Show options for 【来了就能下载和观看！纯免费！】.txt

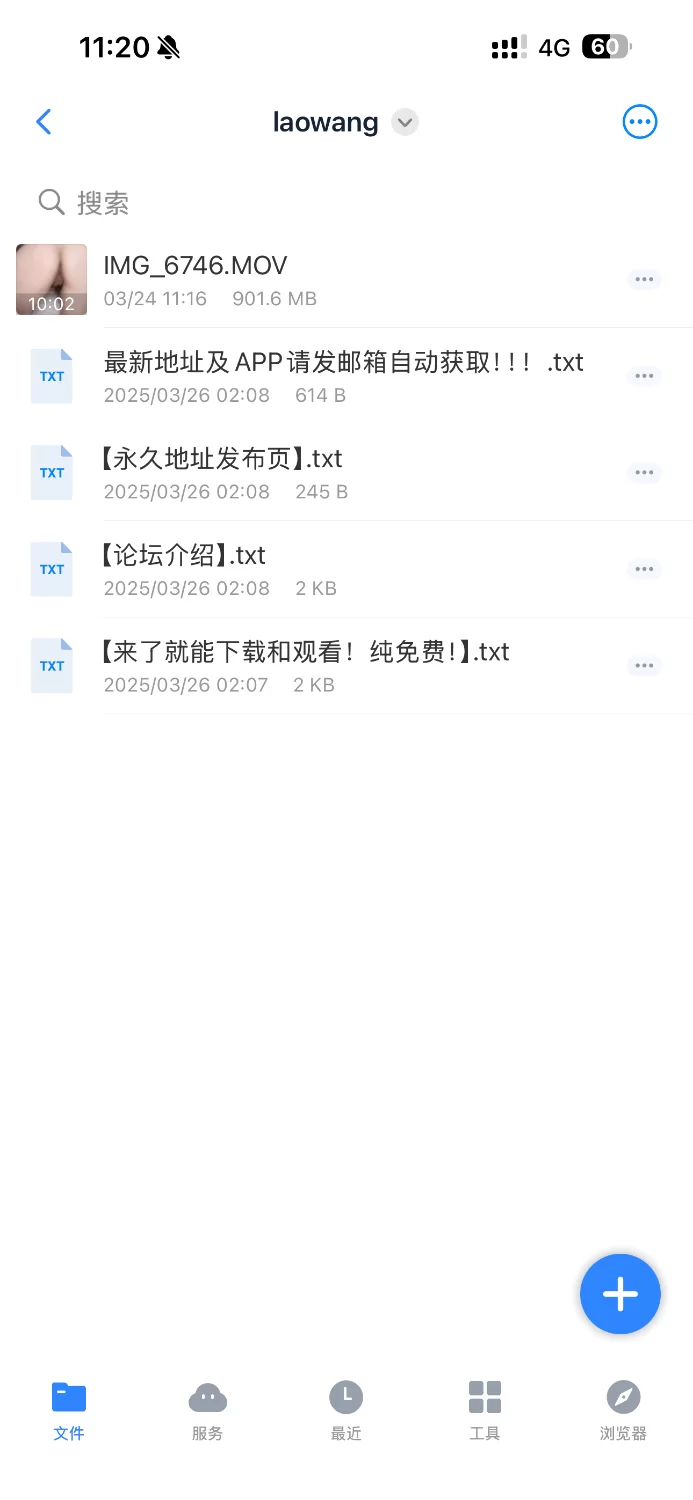644,666
